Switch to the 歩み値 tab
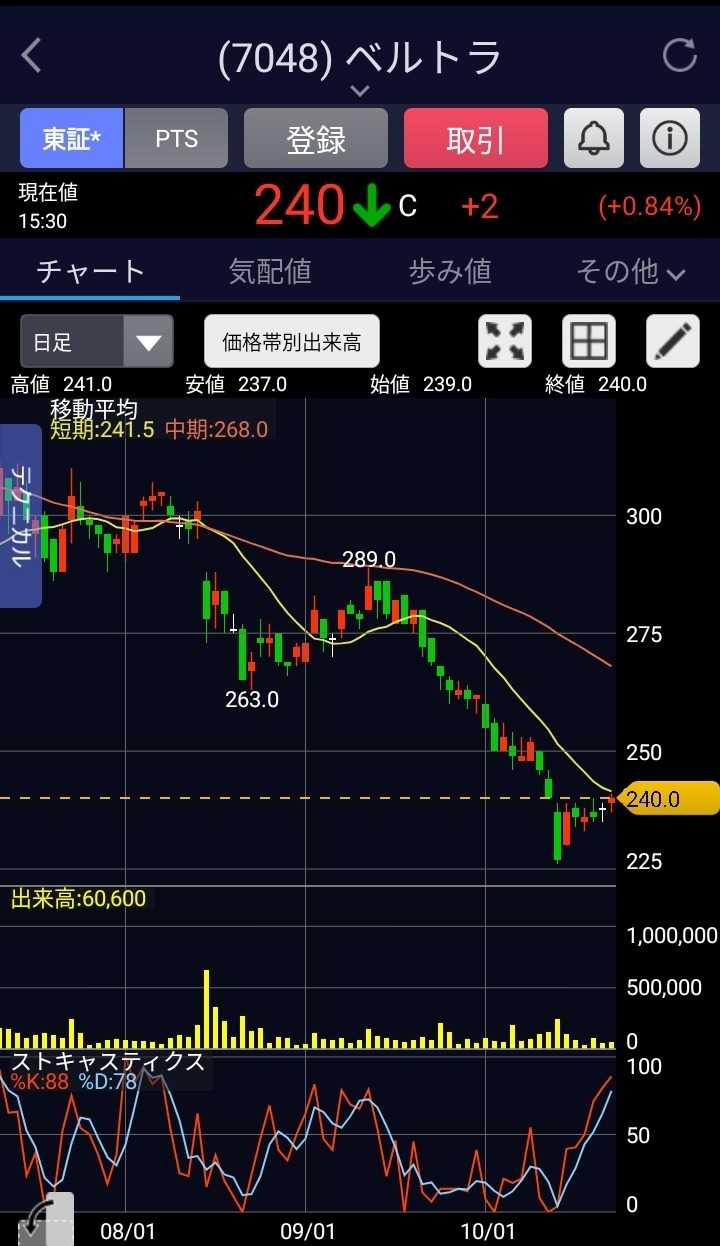Screen dimensions: 720x1246 450,271
